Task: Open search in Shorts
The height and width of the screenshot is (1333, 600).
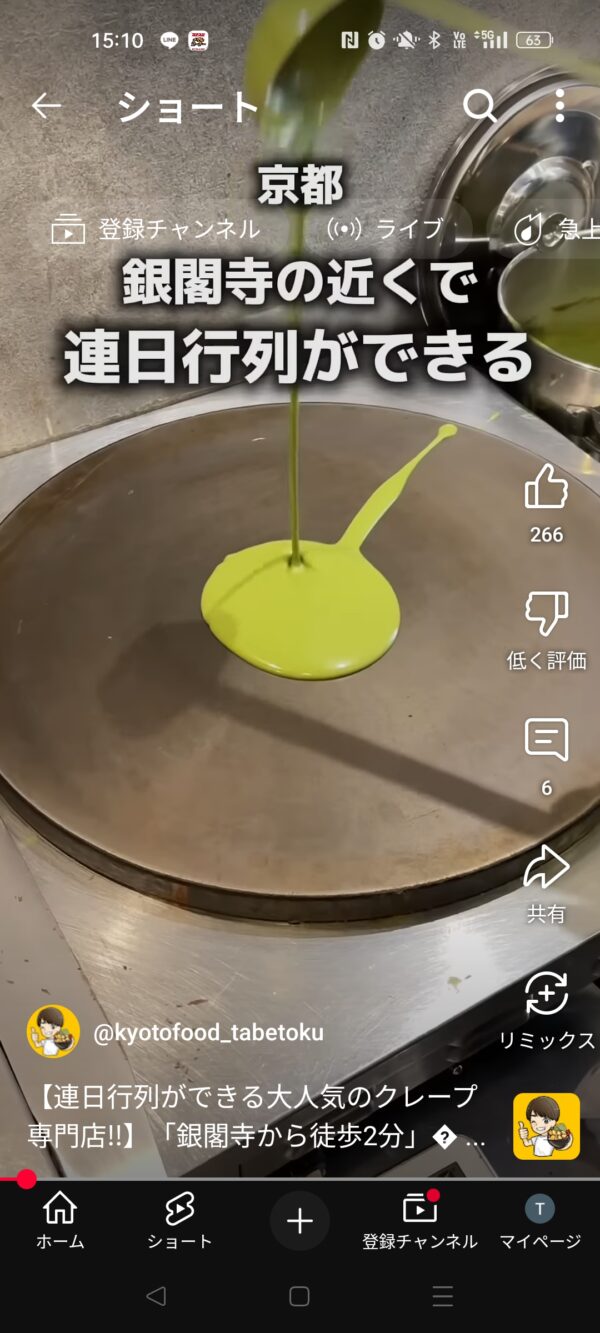Action: tap(480, 106)
